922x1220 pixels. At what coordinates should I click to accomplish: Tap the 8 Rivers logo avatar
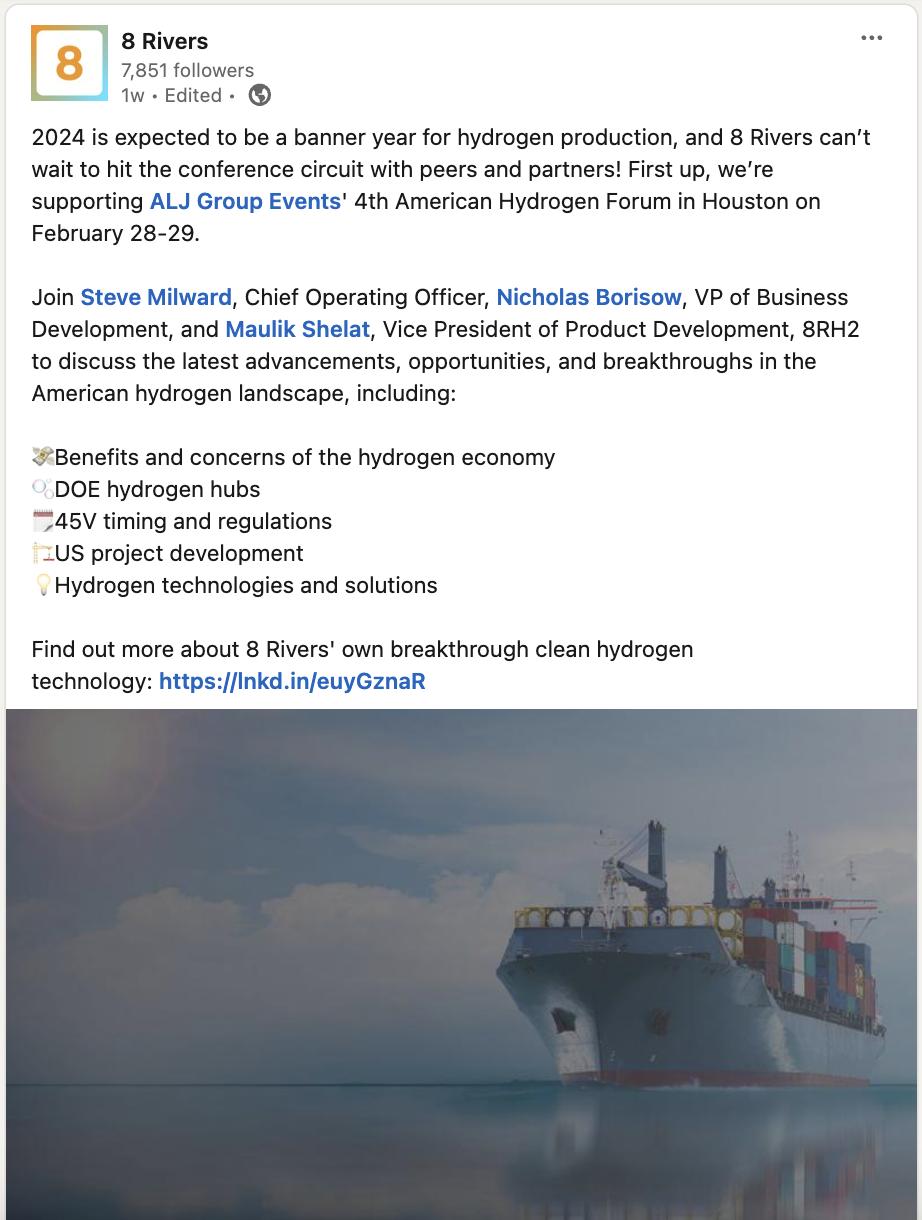tap(69, 63)
